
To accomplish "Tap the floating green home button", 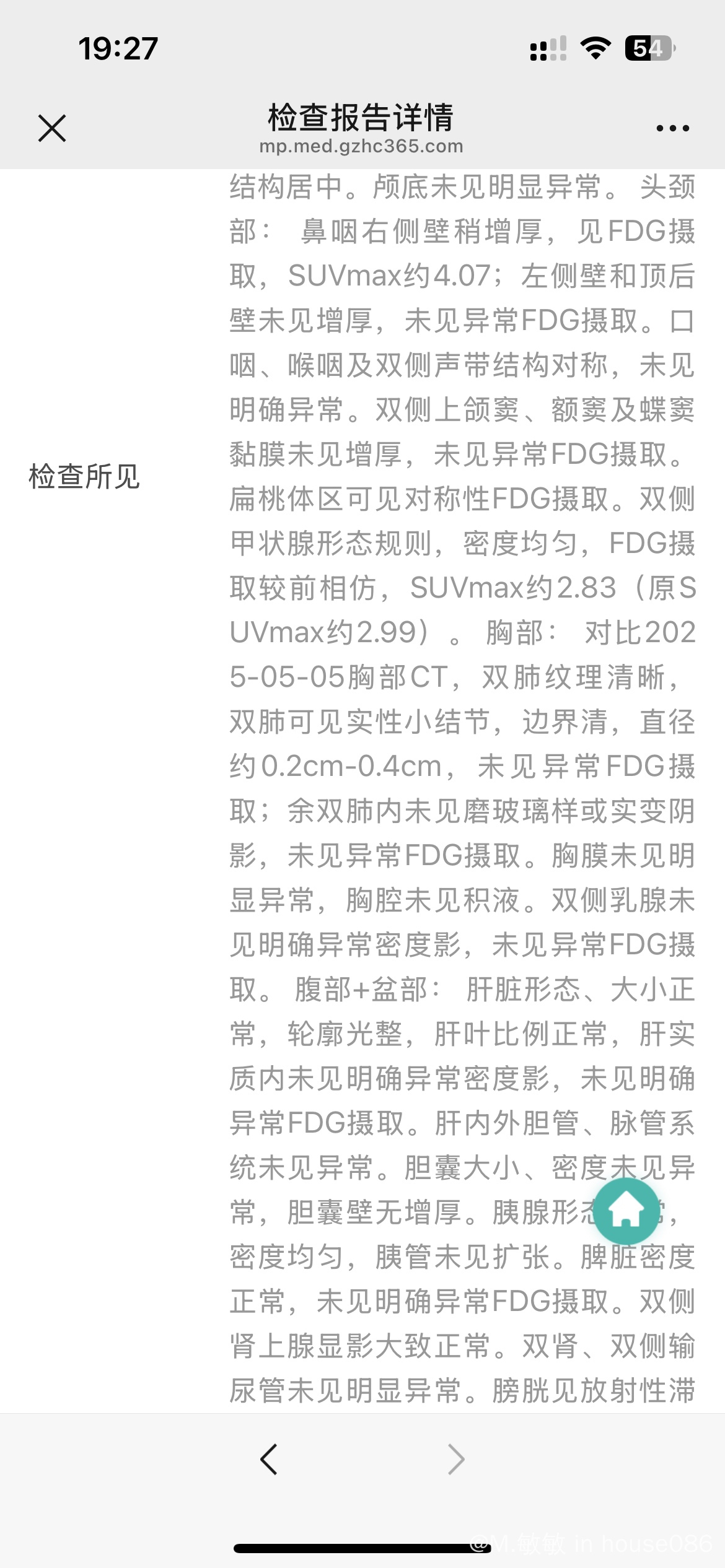I will pyautogui.click(x=625, y=1210).
